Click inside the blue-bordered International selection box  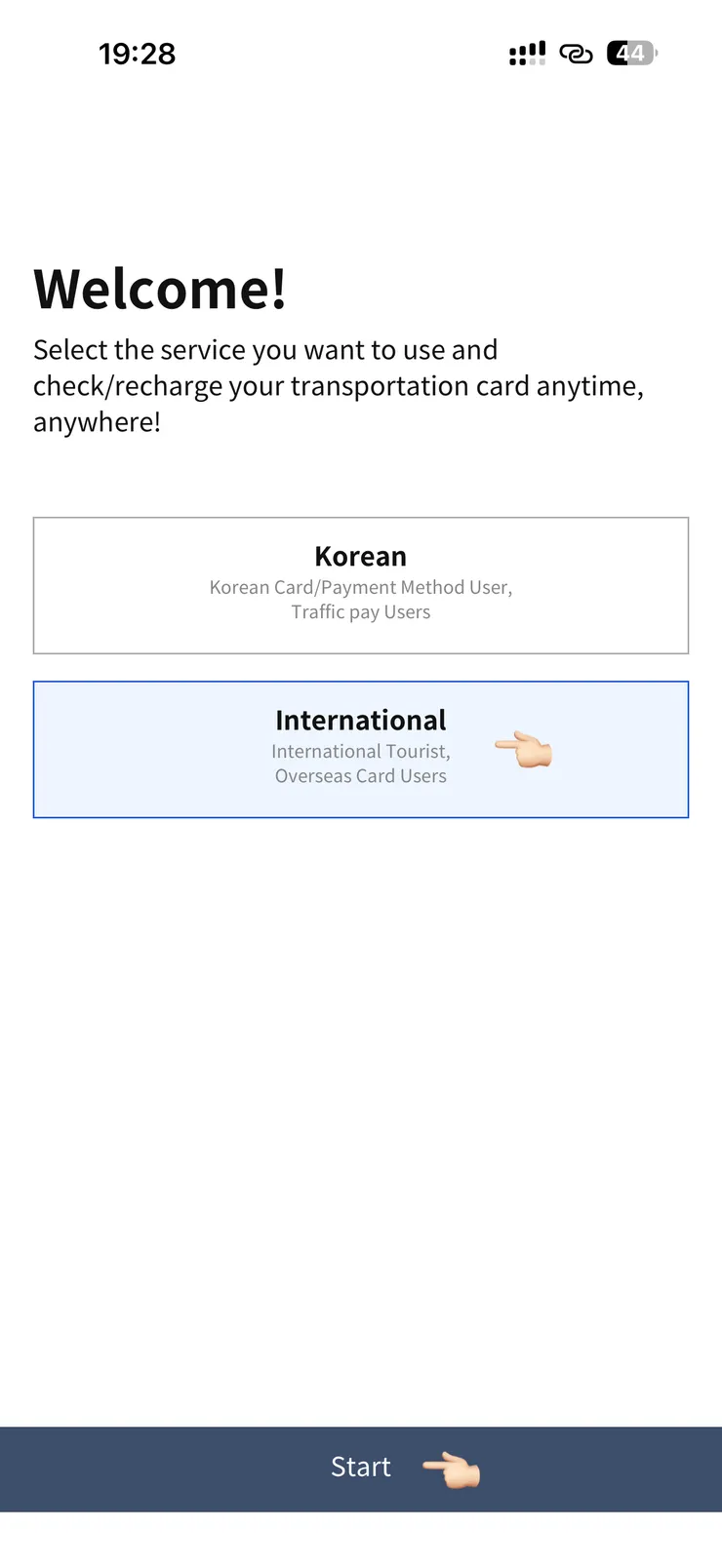click(361, 749)
